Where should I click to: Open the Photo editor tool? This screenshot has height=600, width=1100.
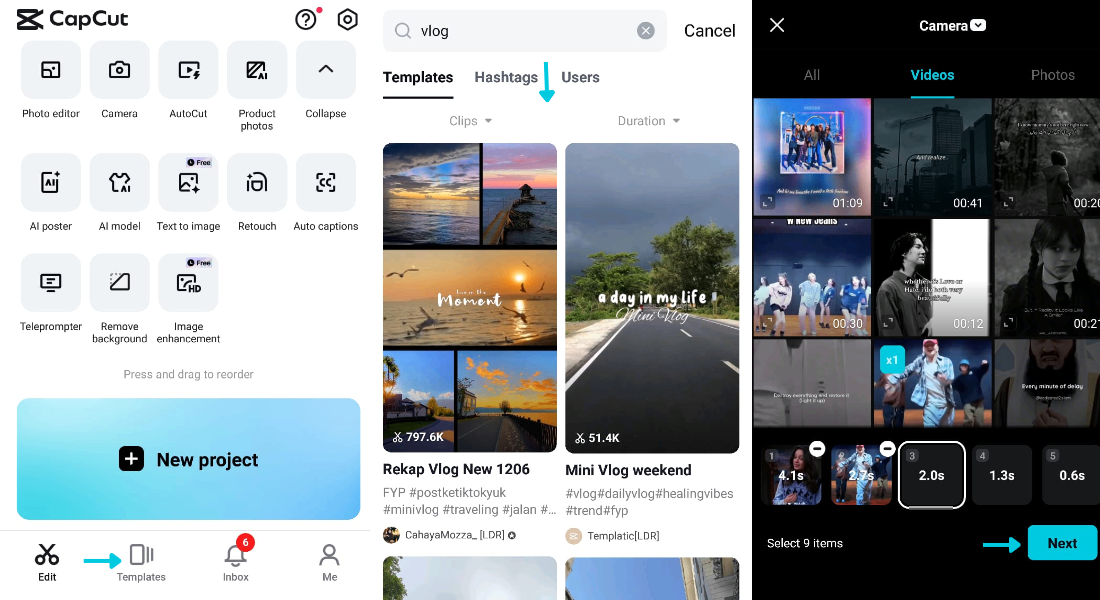[51, 71]
